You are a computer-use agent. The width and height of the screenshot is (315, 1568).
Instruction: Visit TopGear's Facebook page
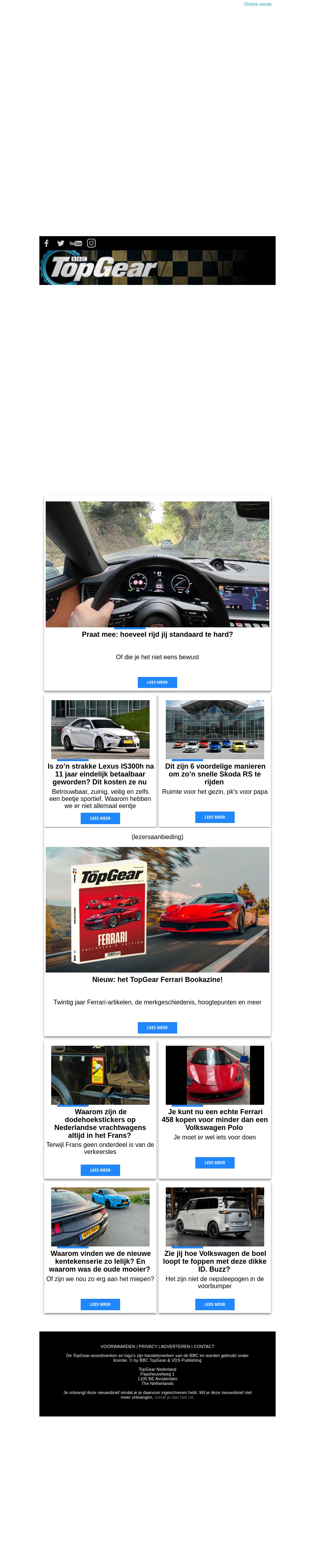46,243
